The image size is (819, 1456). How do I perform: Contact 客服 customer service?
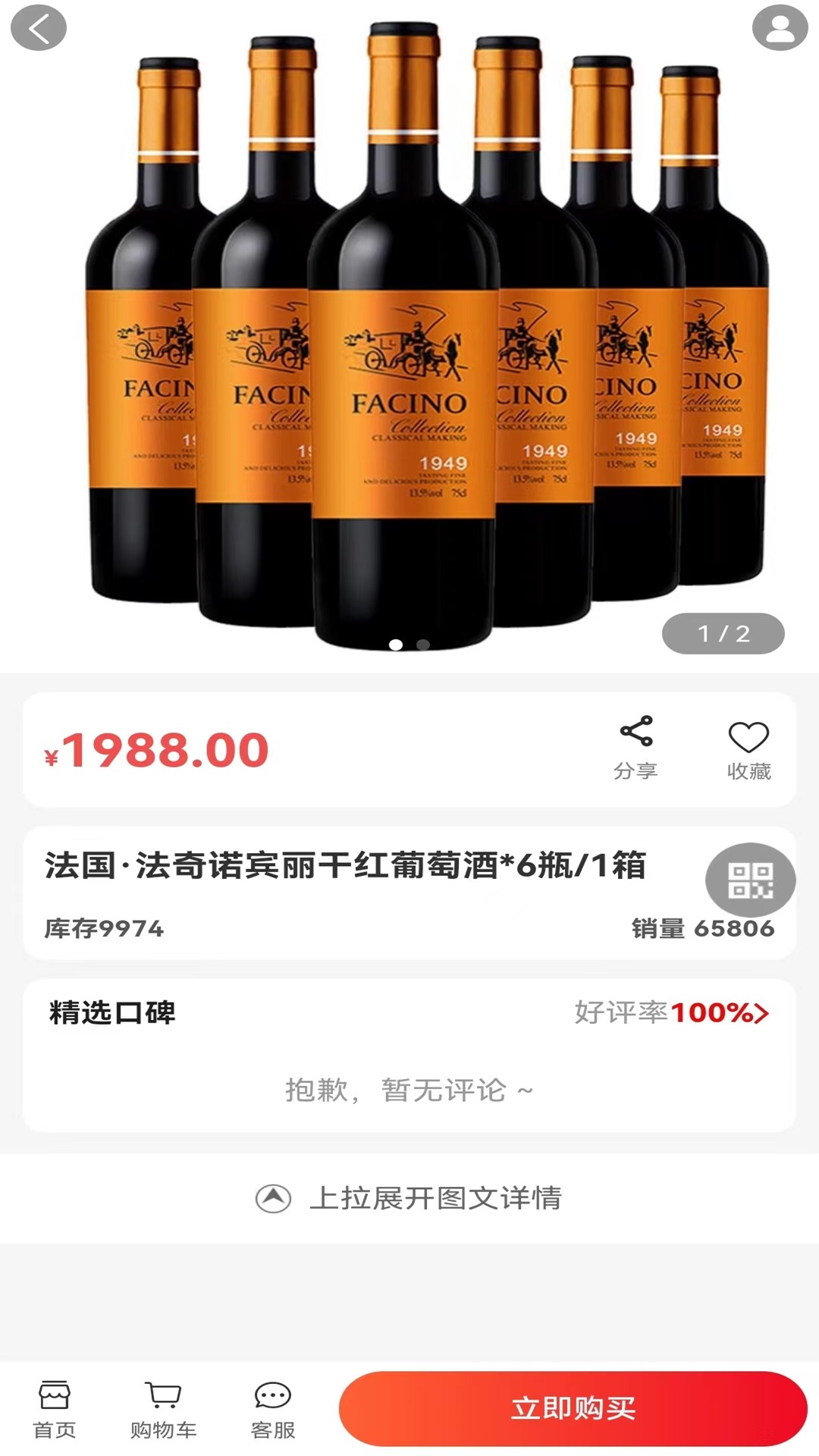[x=273, y=1409]
